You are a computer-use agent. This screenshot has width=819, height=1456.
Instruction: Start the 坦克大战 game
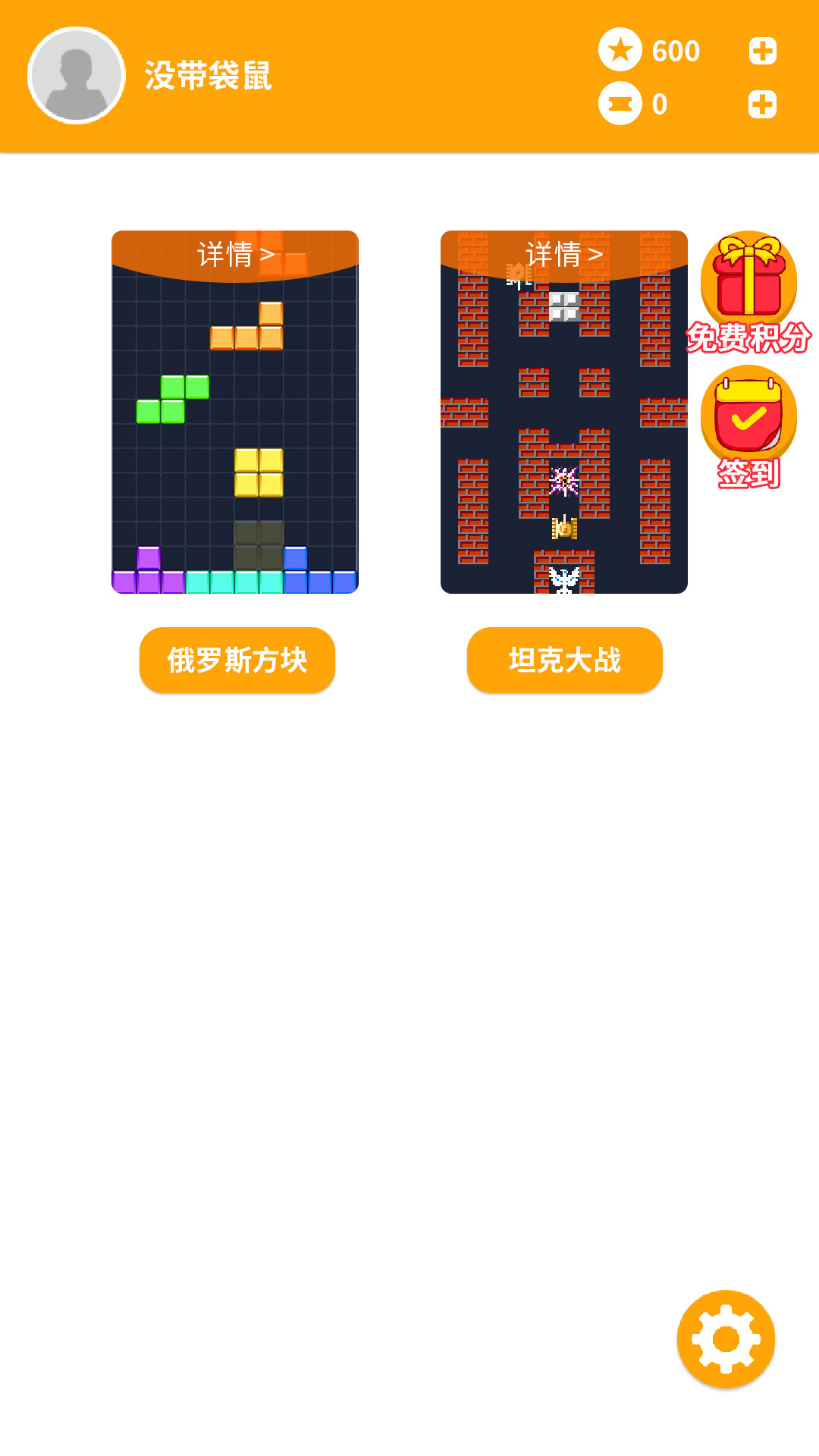click(x=564, y=660)
